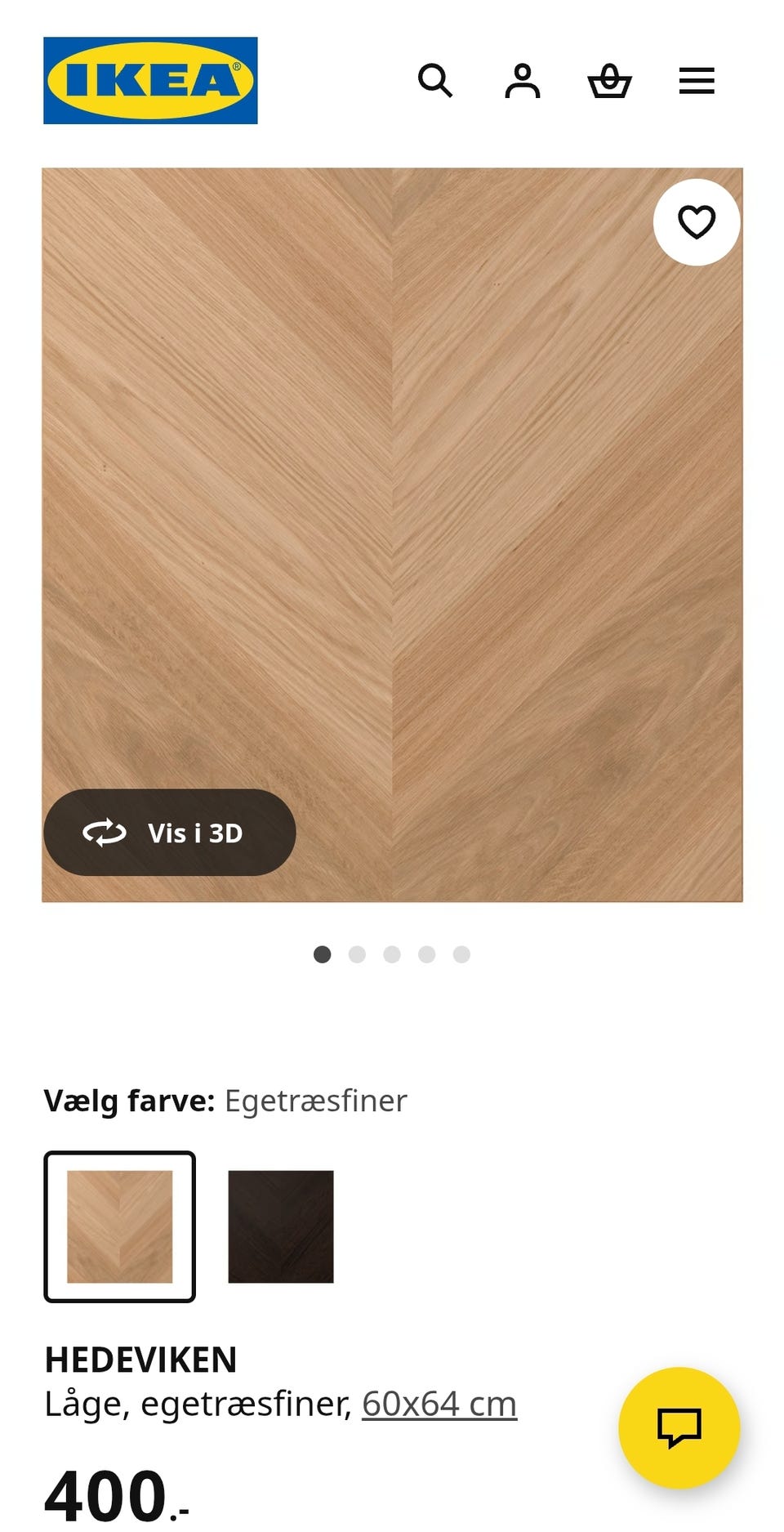This screenshot has width=784, height=1532.
Task: Select the third carousel dot
Action: tap(392, 953)
